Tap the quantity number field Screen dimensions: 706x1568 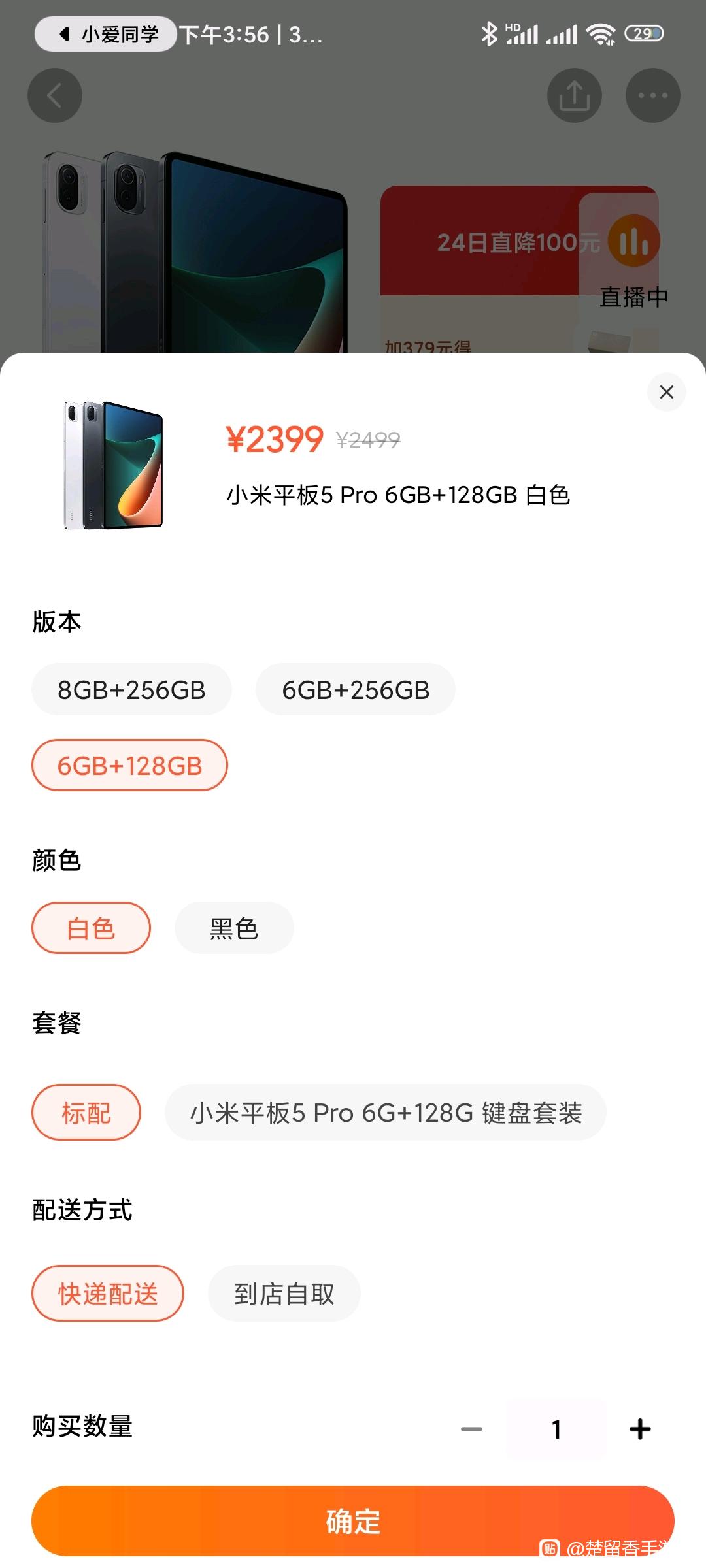point(556,1429)
